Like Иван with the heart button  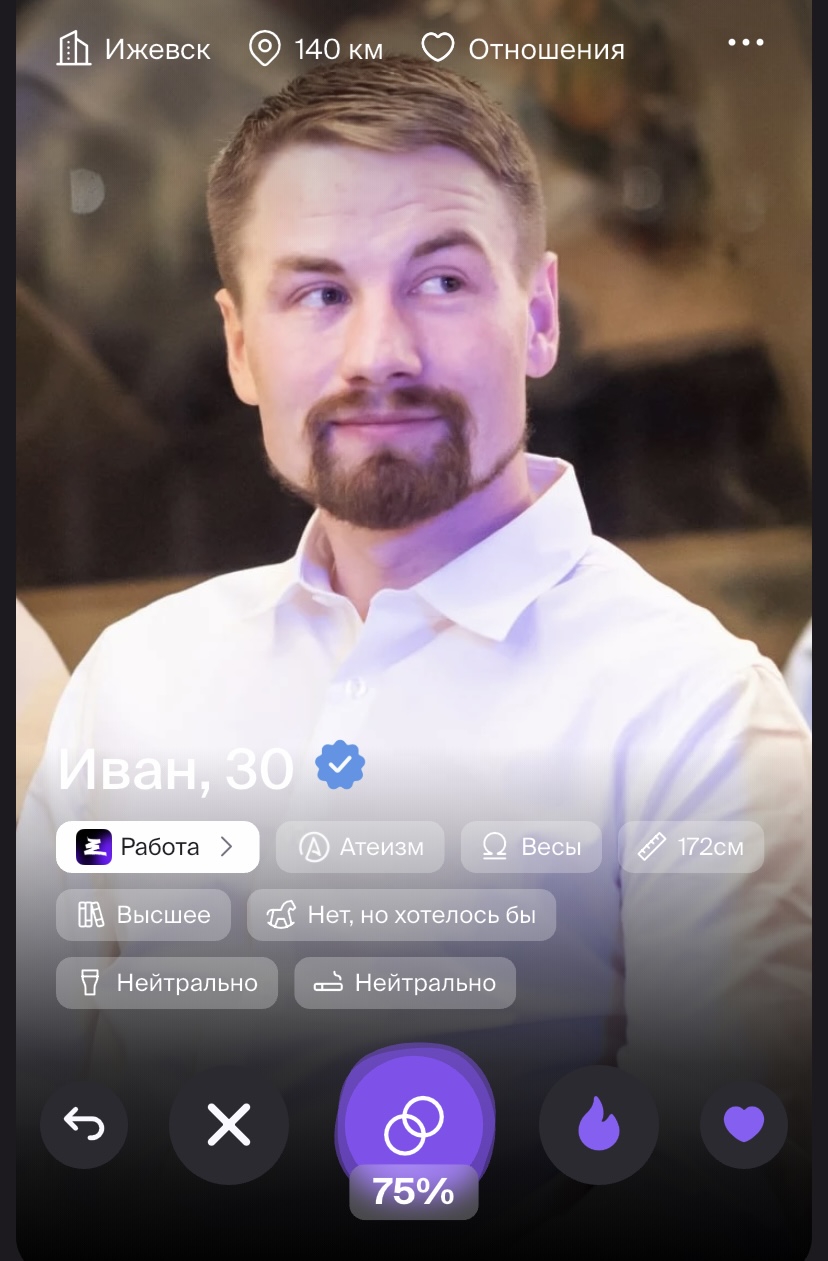743,1125
